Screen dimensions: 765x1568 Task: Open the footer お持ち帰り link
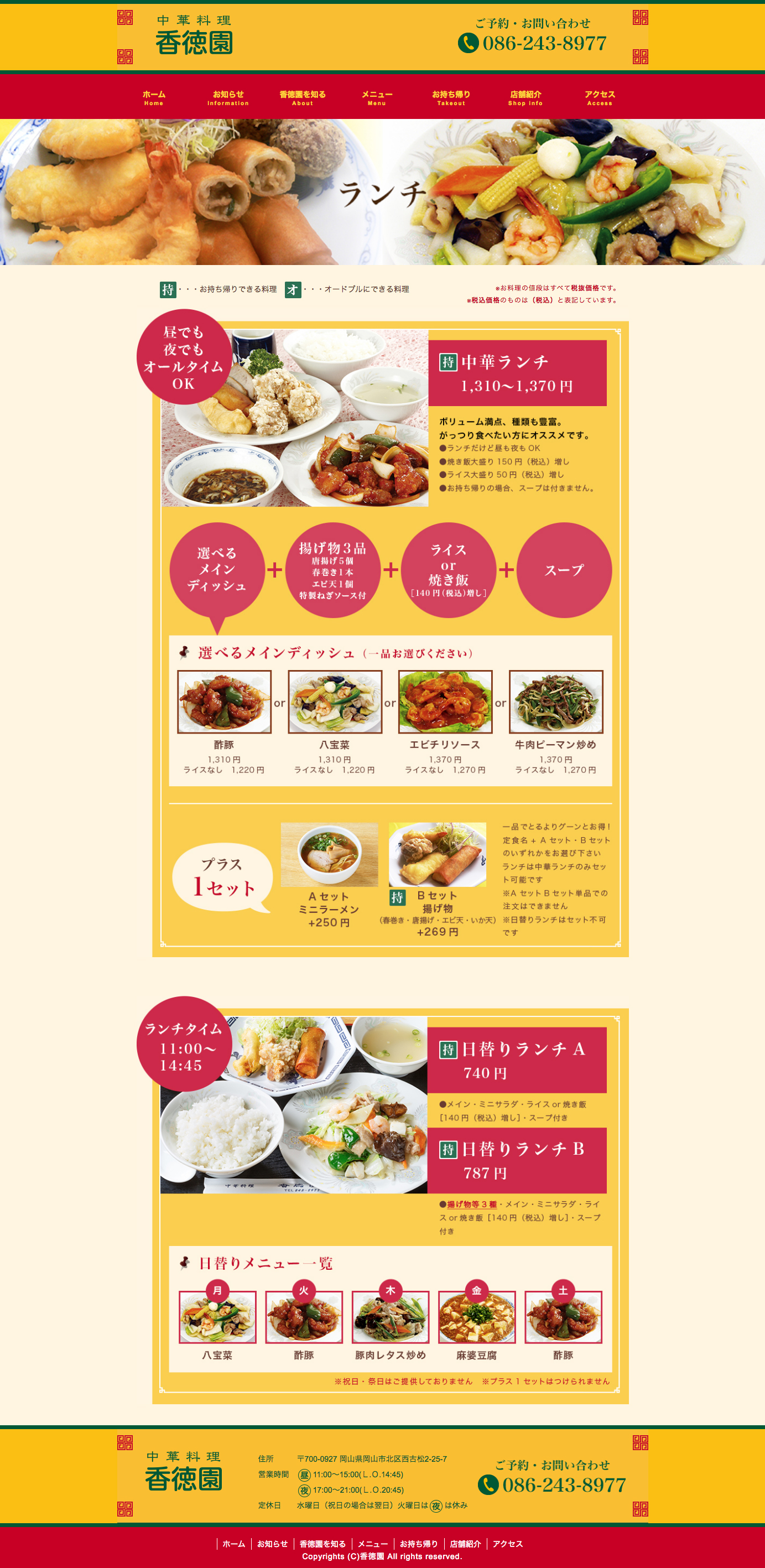(418, 1544)
